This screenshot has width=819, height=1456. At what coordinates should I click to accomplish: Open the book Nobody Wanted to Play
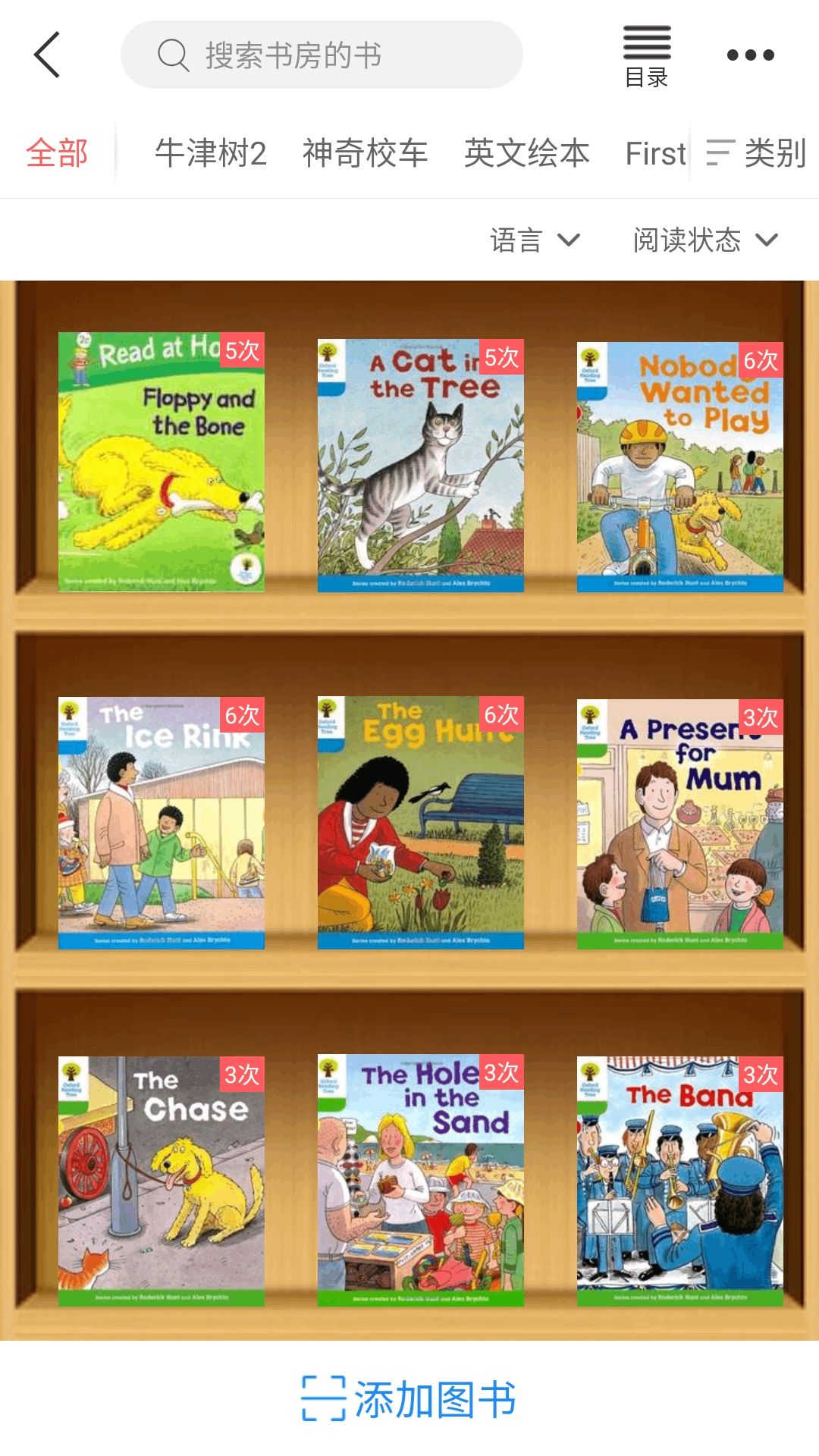tap(680, 468)
